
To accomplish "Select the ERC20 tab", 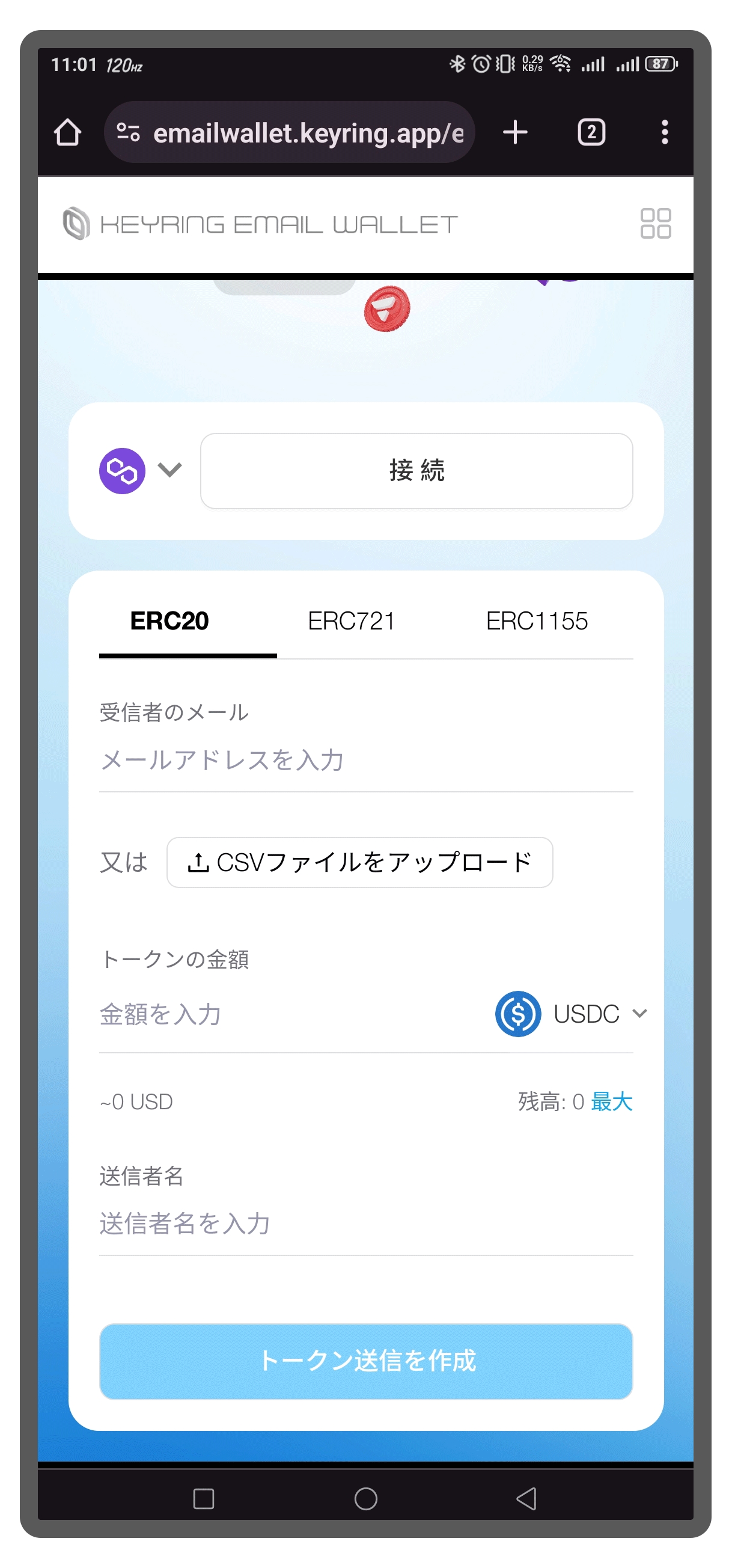I will (169, 621).
